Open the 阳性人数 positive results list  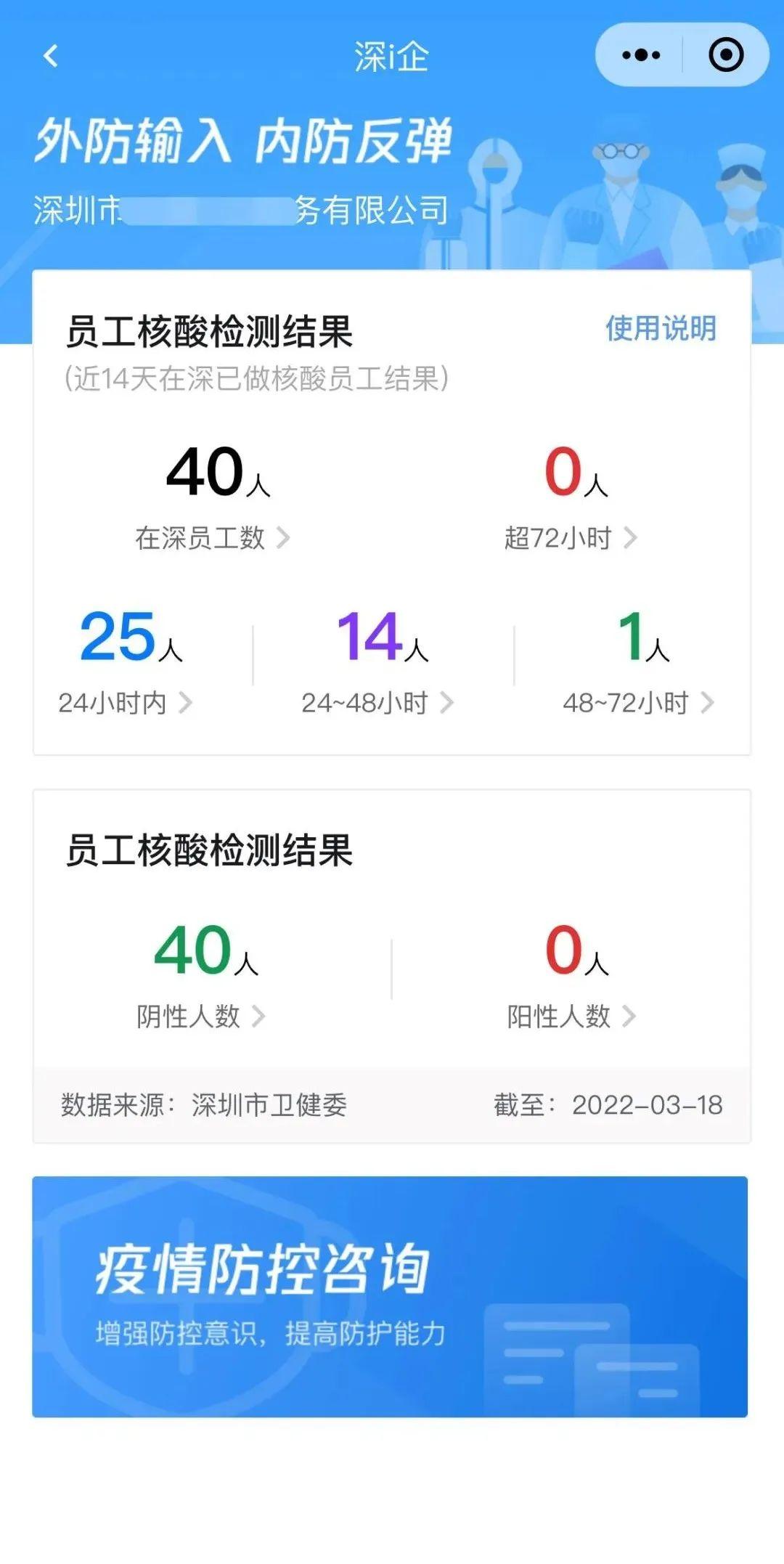[571, 1016]
